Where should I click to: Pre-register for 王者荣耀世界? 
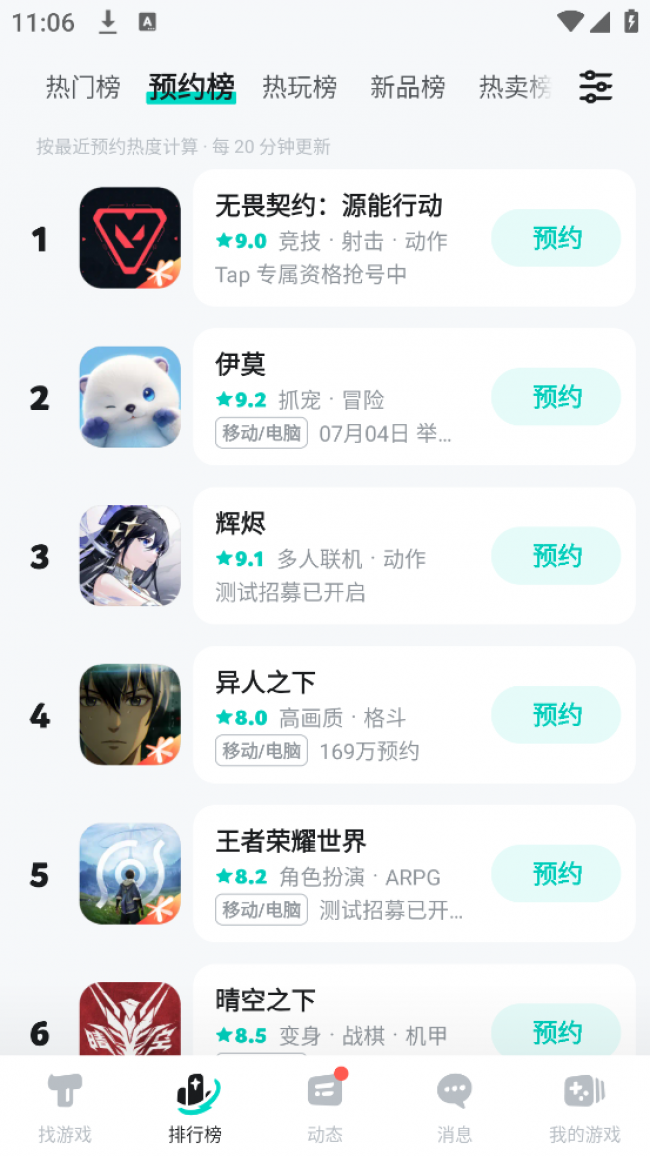(556, 874)
